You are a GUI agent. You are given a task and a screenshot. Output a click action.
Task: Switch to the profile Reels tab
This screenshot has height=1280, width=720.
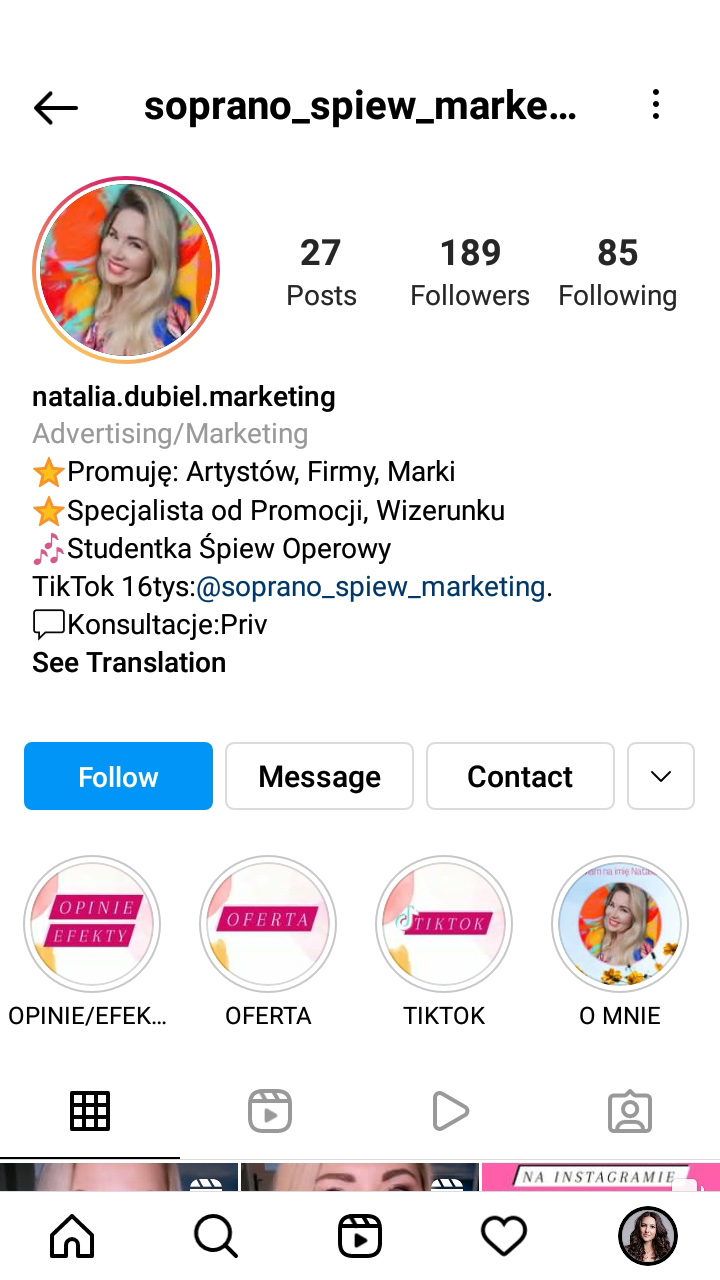(x=270, y=1111)
